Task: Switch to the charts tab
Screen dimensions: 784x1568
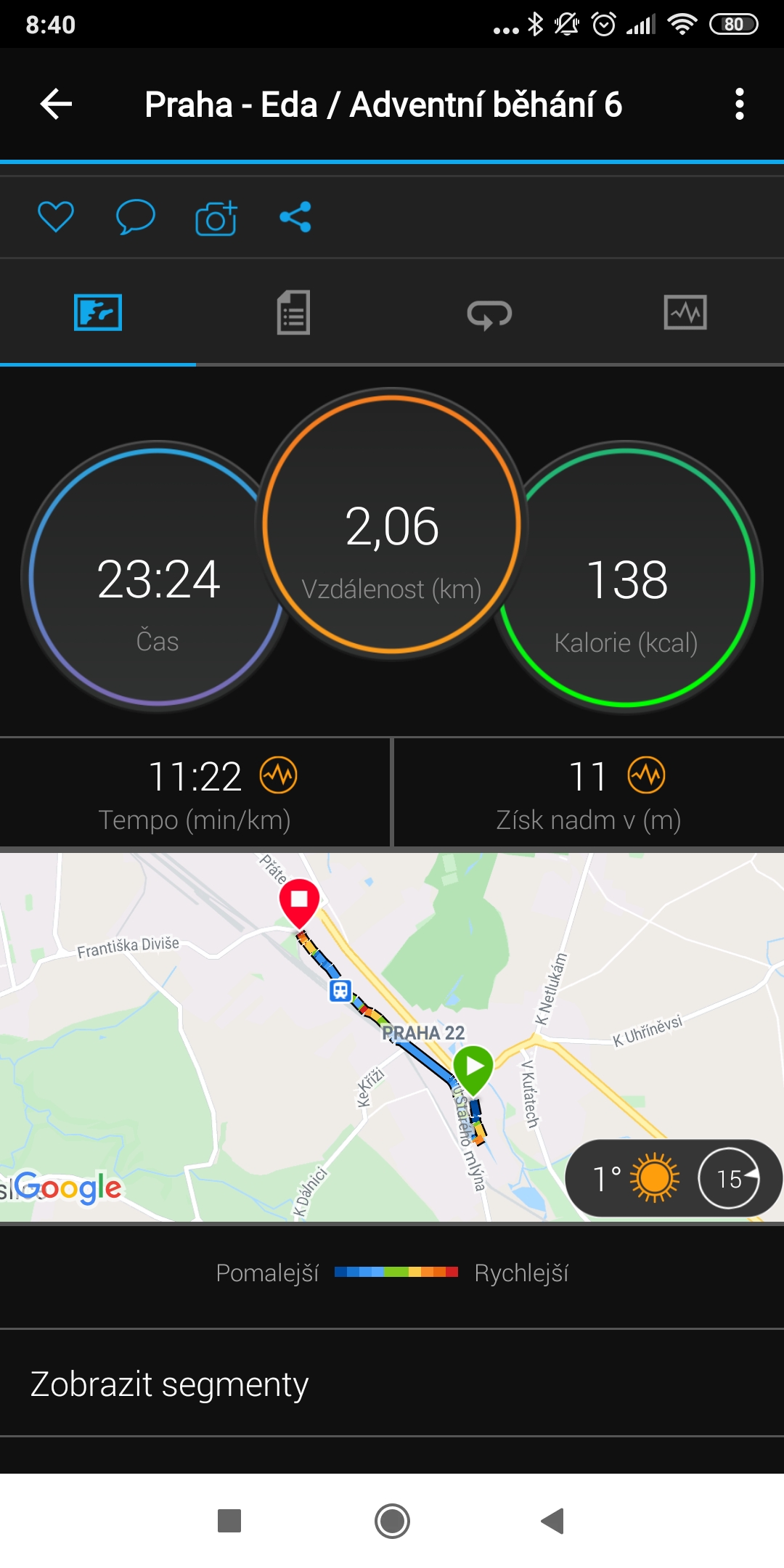Action: pyautogui.click(x=685, y=313)
